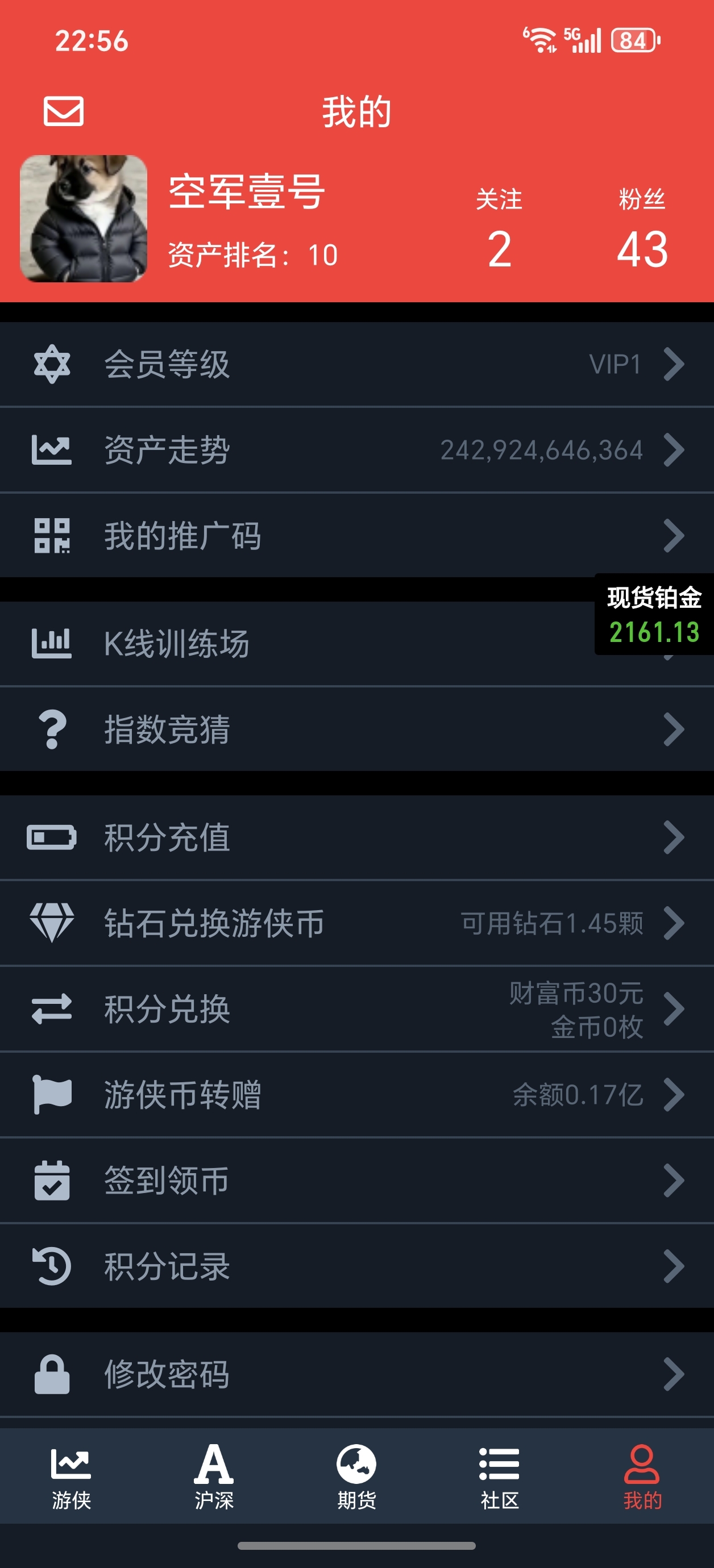Open 签到领币 check-in row
The image size is (714, 1568).
(x=357, y=1181)
